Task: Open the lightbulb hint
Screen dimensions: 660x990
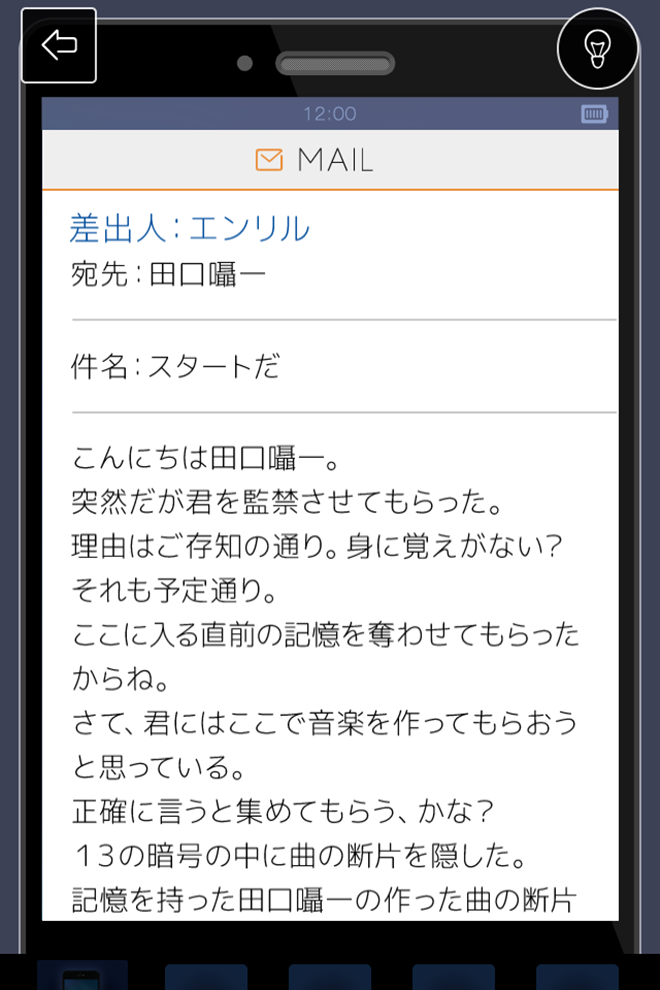Action: point(597,48)
